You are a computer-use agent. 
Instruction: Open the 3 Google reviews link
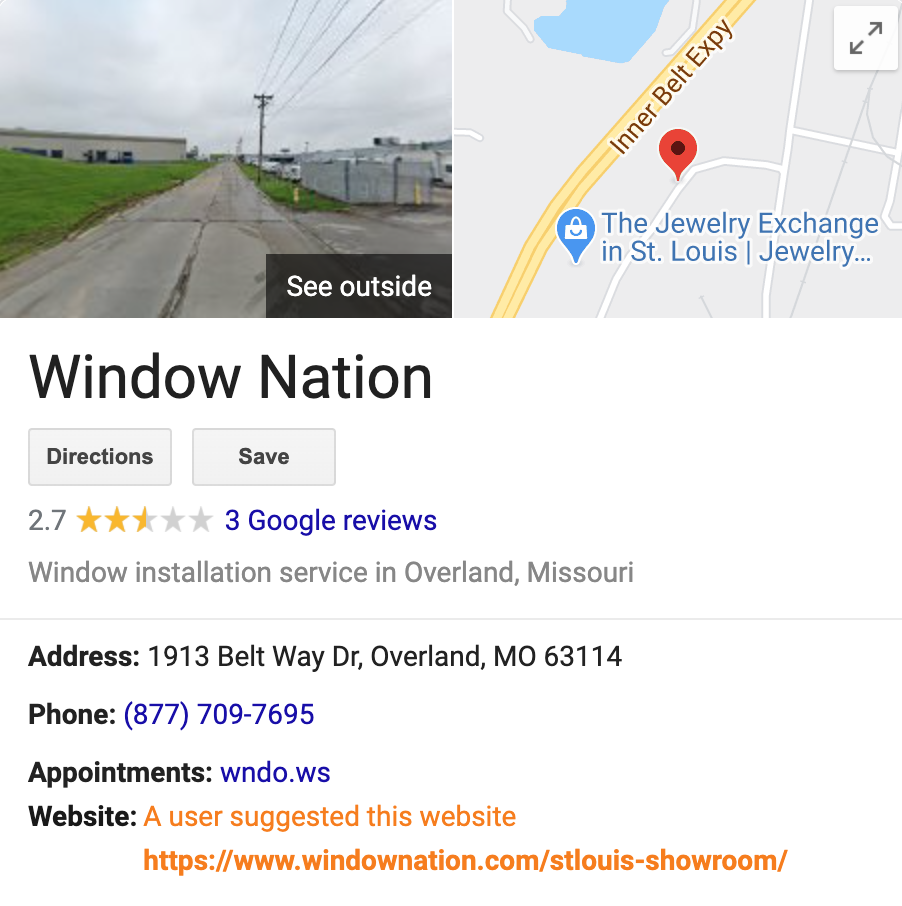click(x=330, y=521)
